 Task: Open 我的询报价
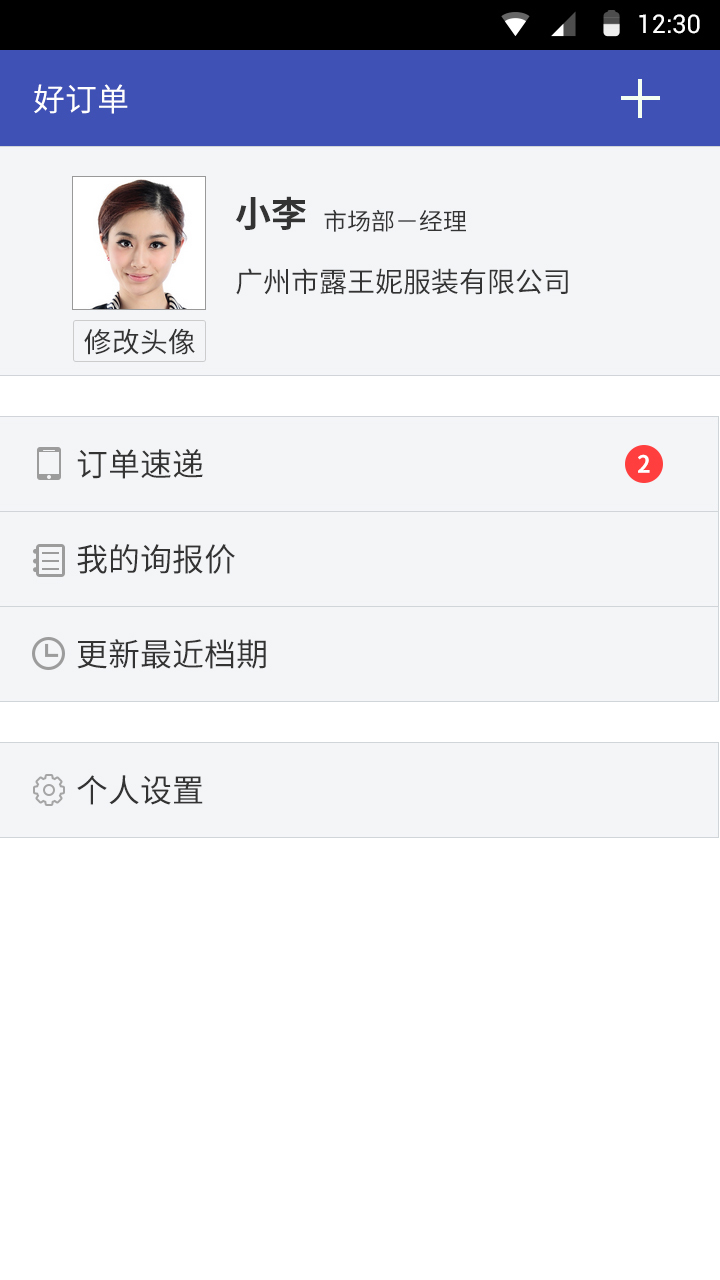tap(358, 559)
